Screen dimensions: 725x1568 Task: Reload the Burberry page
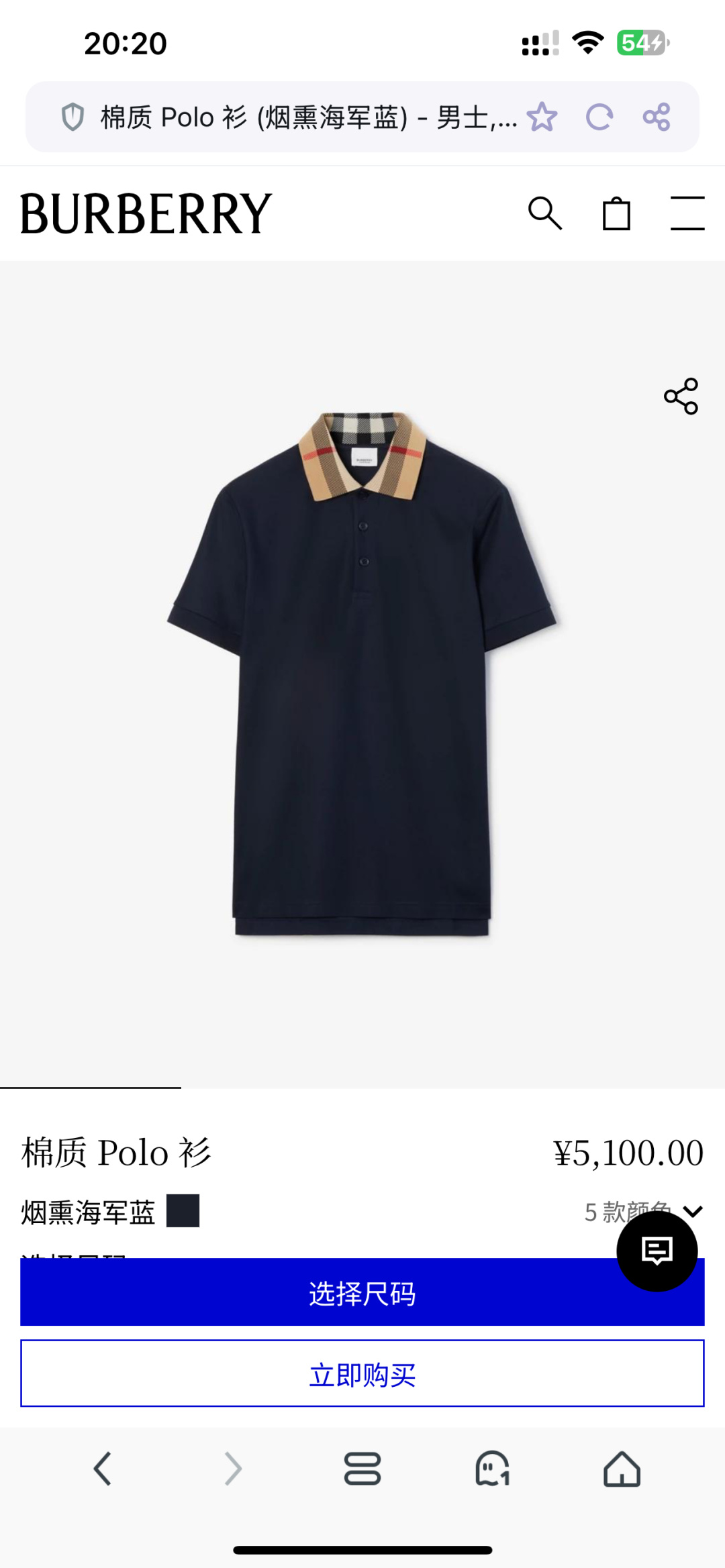coord(599,117)
